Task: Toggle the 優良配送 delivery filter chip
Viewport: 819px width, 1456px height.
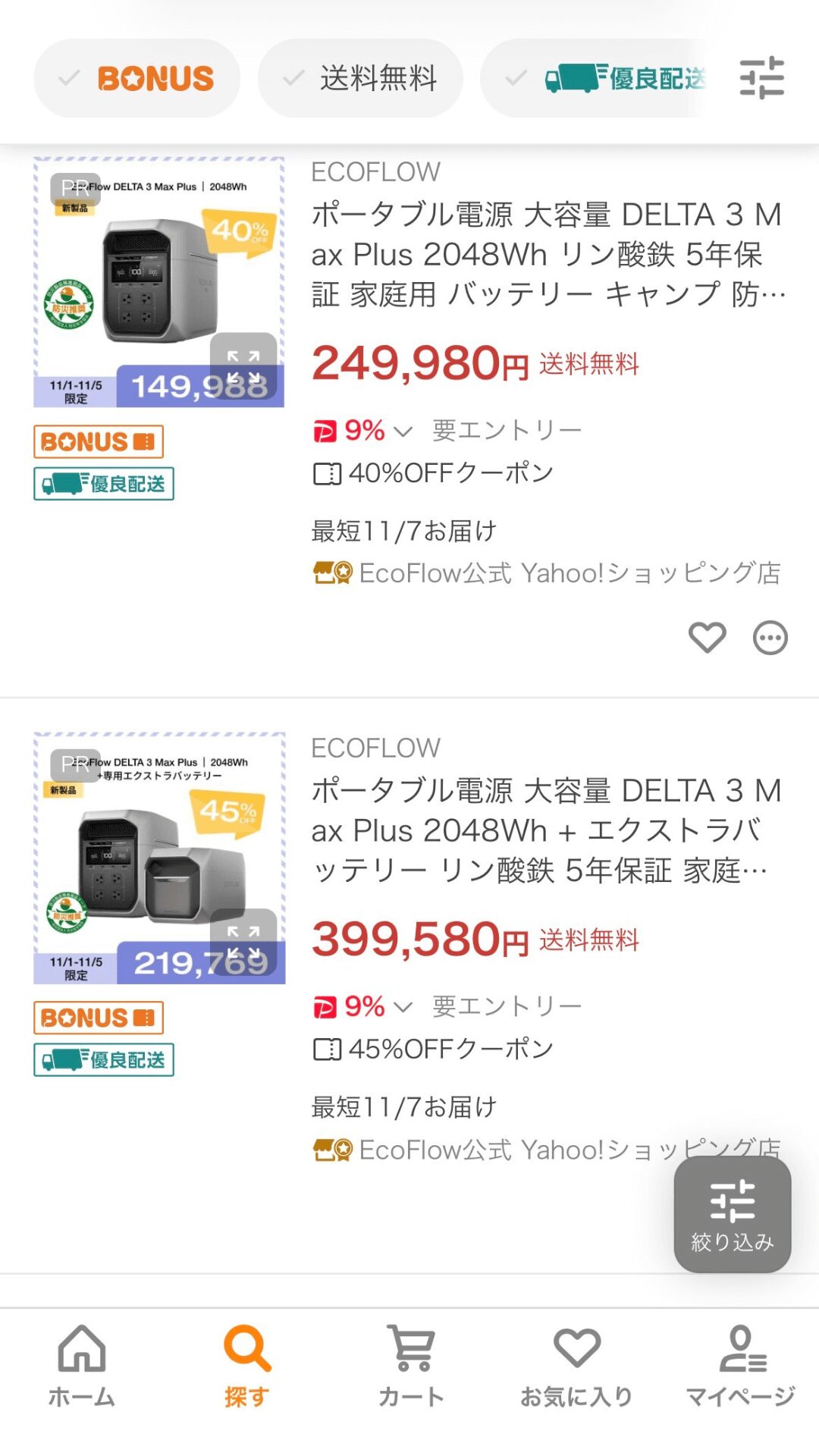Action: 599,77
